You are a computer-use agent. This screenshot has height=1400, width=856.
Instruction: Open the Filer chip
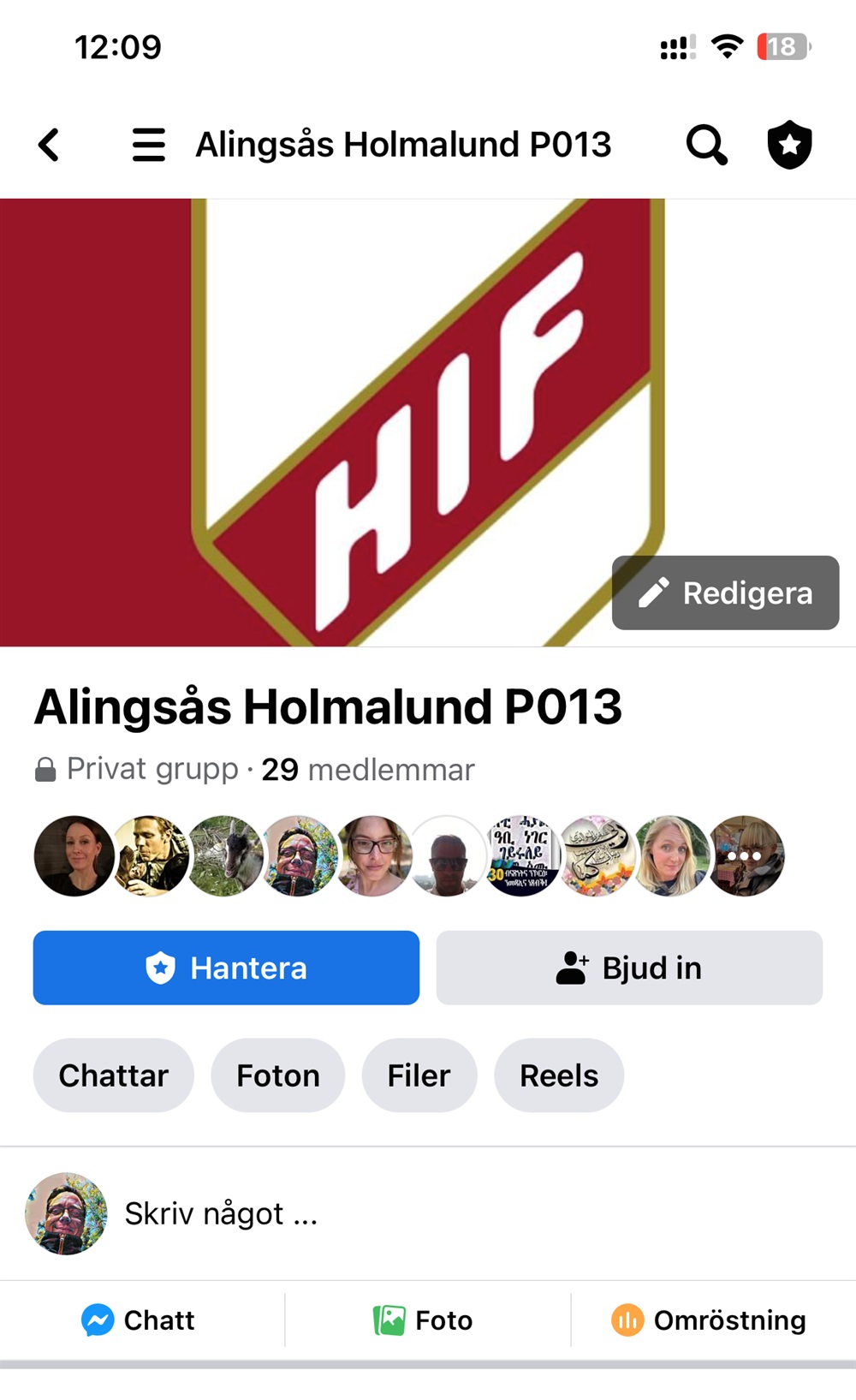click(x=419, y=1075)
